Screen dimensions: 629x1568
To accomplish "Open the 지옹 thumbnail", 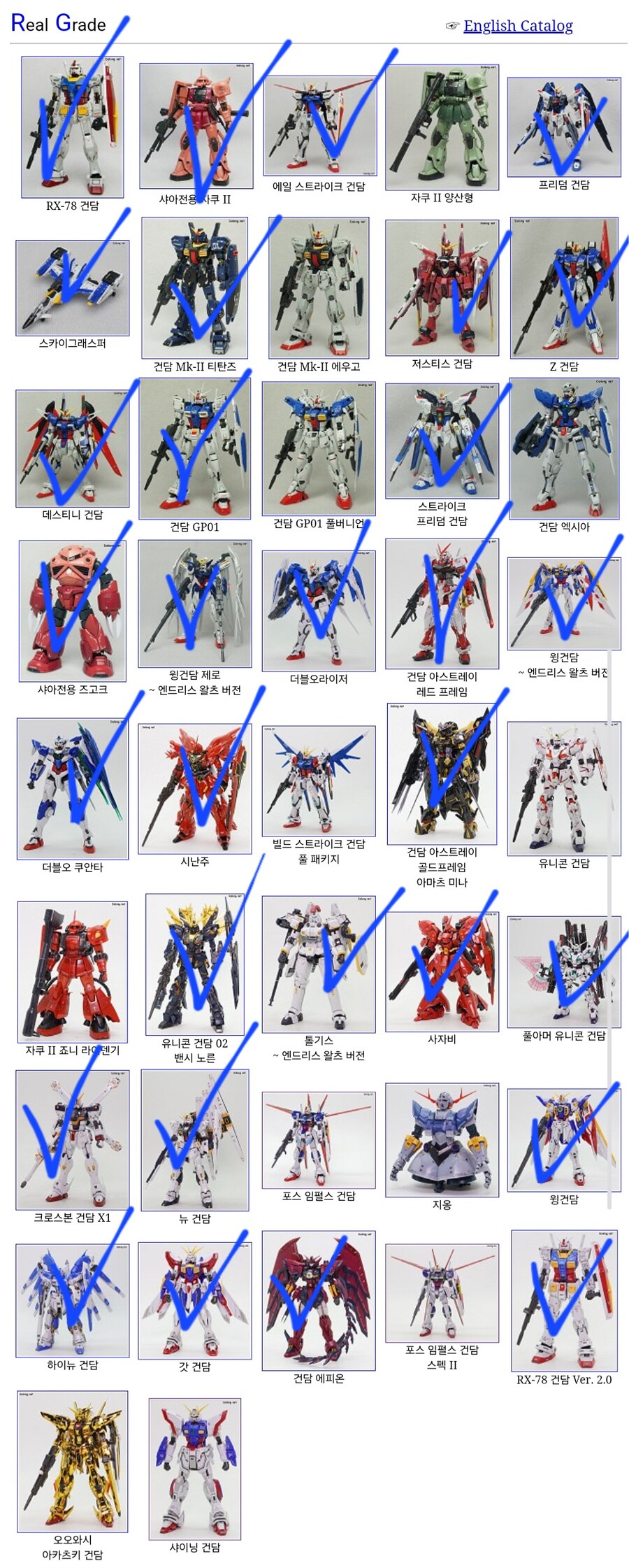I will click(x=442, y=1140).
